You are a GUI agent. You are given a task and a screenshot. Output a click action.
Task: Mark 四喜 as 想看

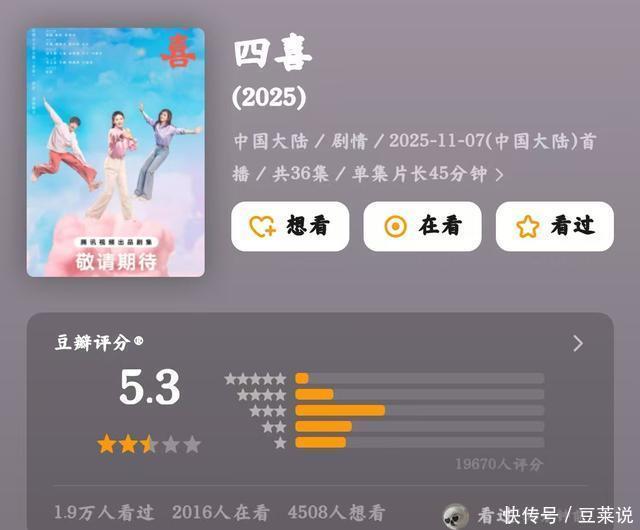(290, 227)
